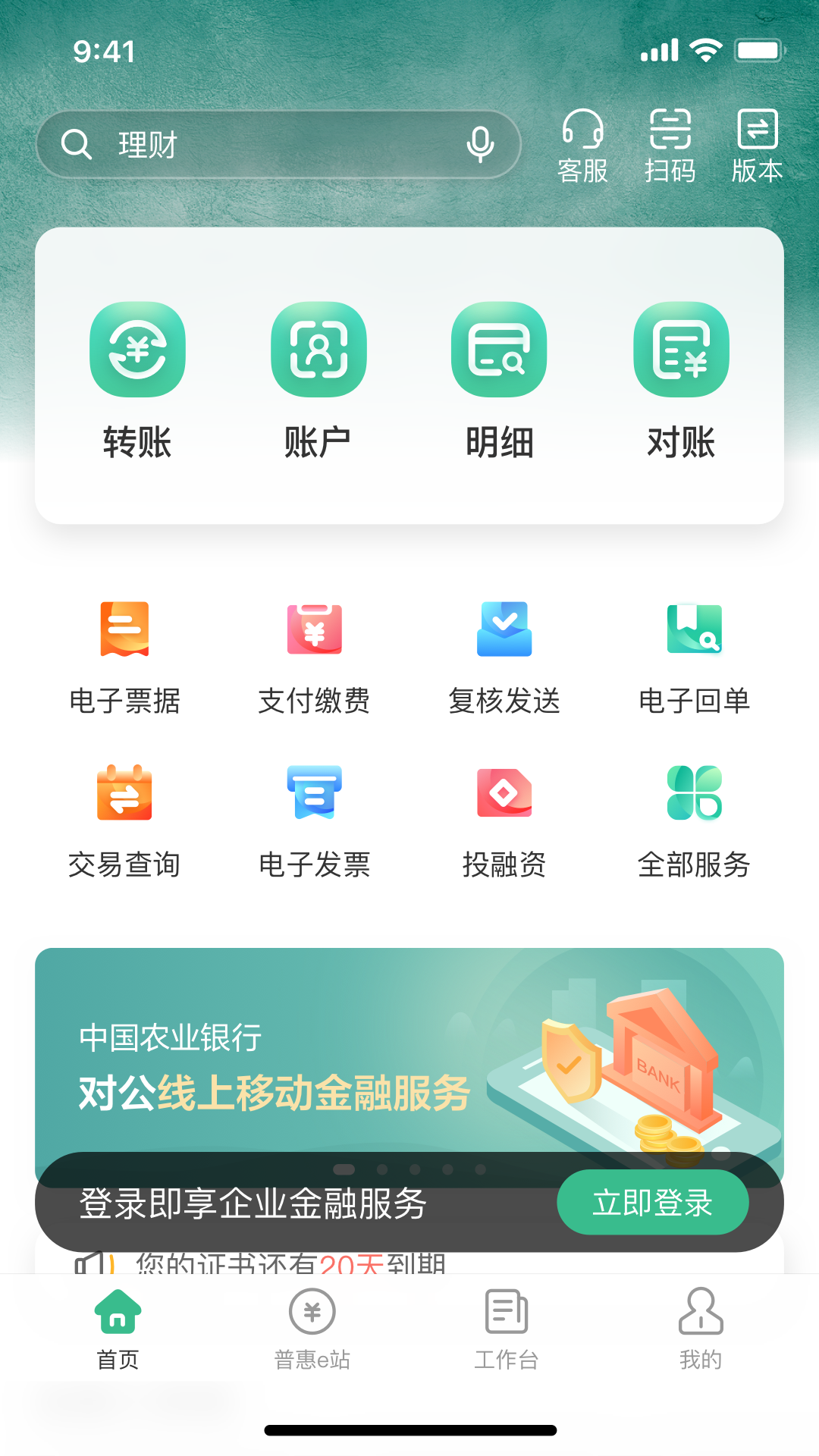Open 转账 transfer

(x=137, y=379)
